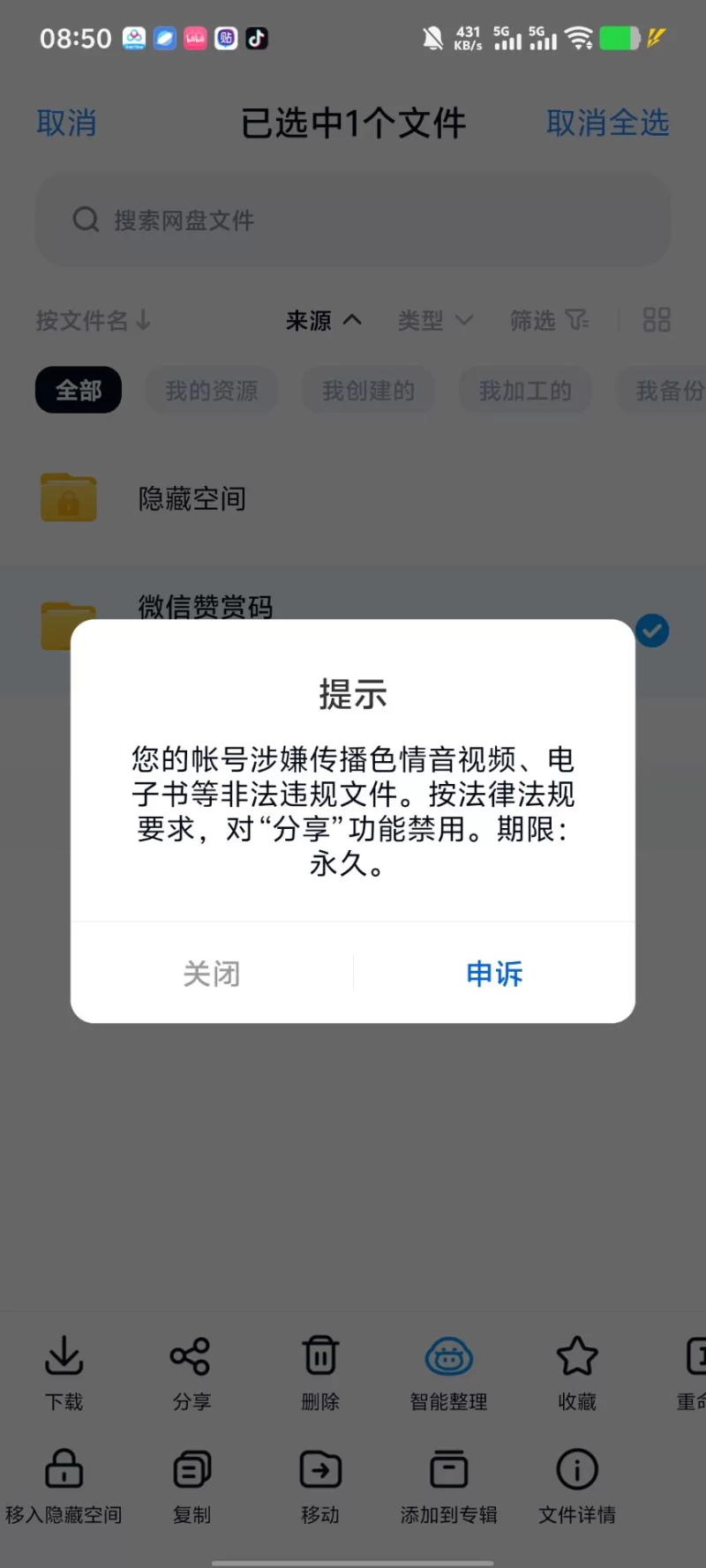The width and height of the screenshot is (706, 1568).
Task: Tap 取消全选 to deselect all files
Action: click(607, 123)
